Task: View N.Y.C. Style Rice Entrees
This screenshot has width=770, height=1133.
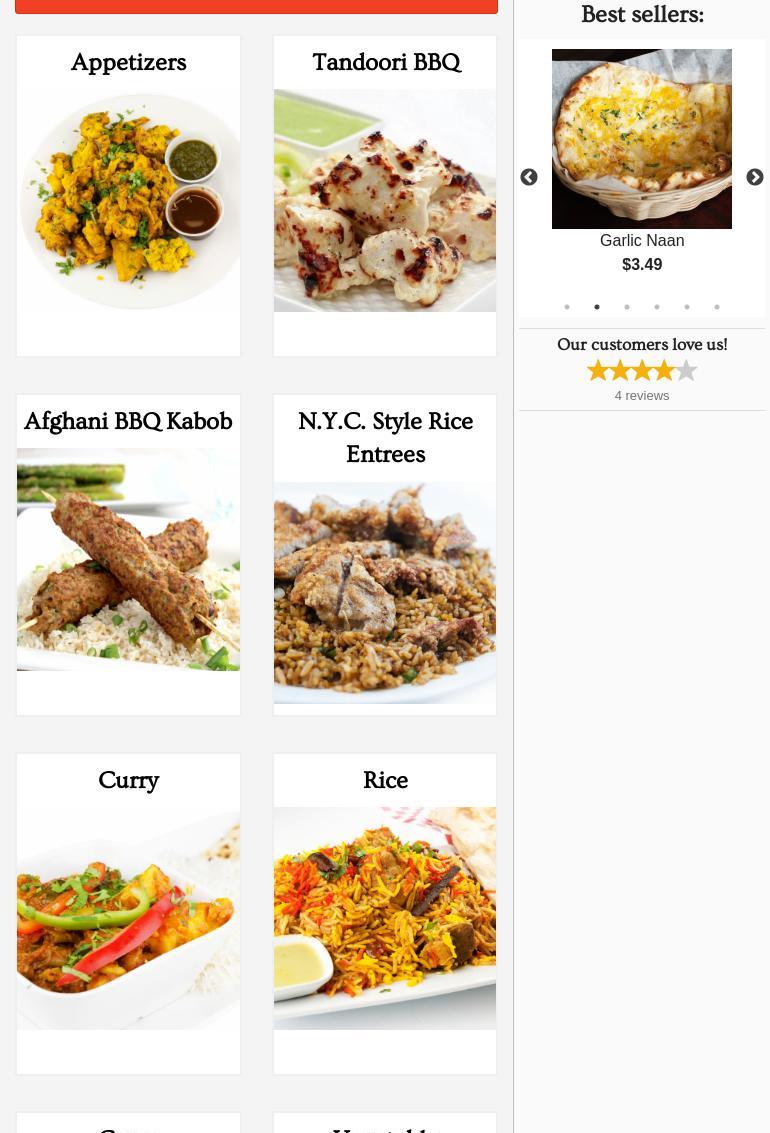Action: coord(385,592)
